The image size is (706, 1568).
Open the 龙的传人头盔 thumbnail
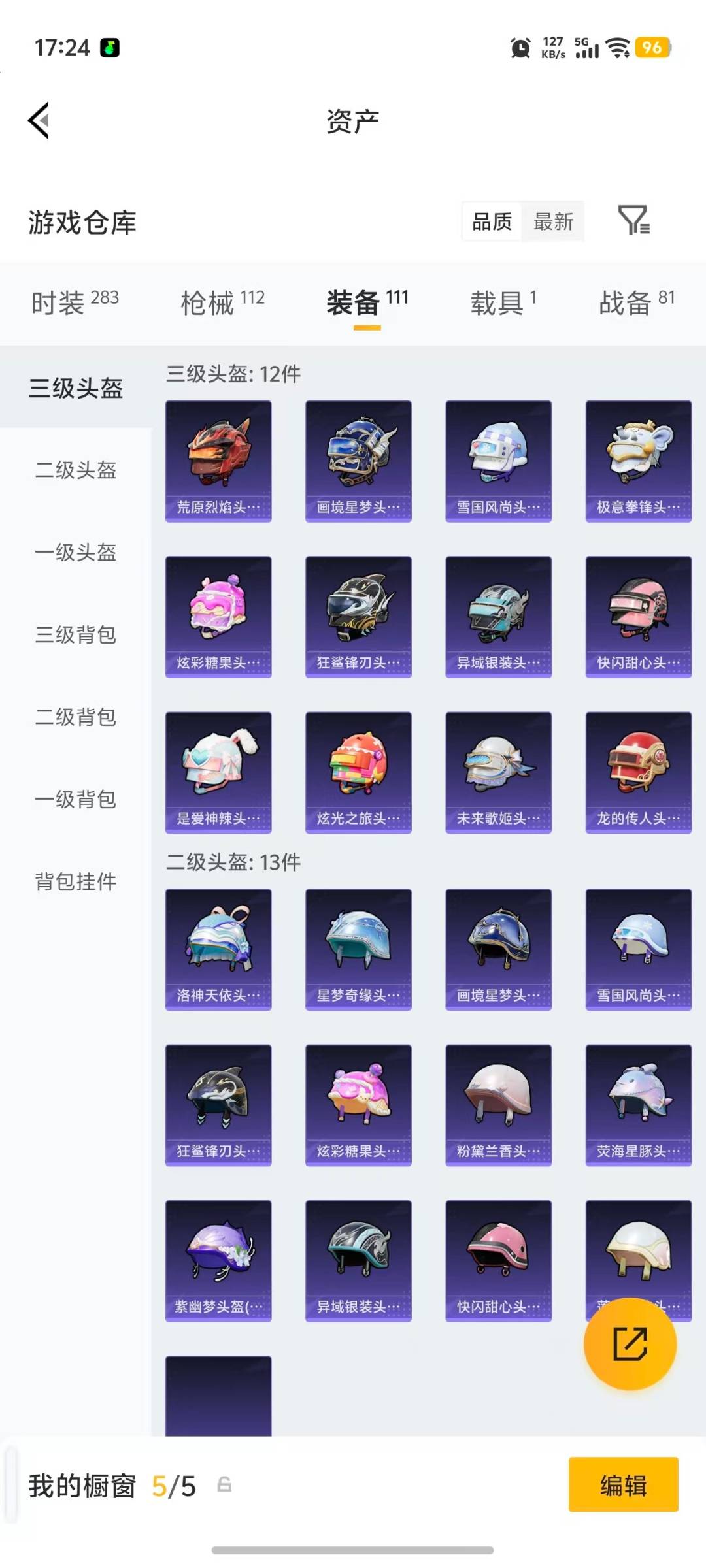point(638,773)
